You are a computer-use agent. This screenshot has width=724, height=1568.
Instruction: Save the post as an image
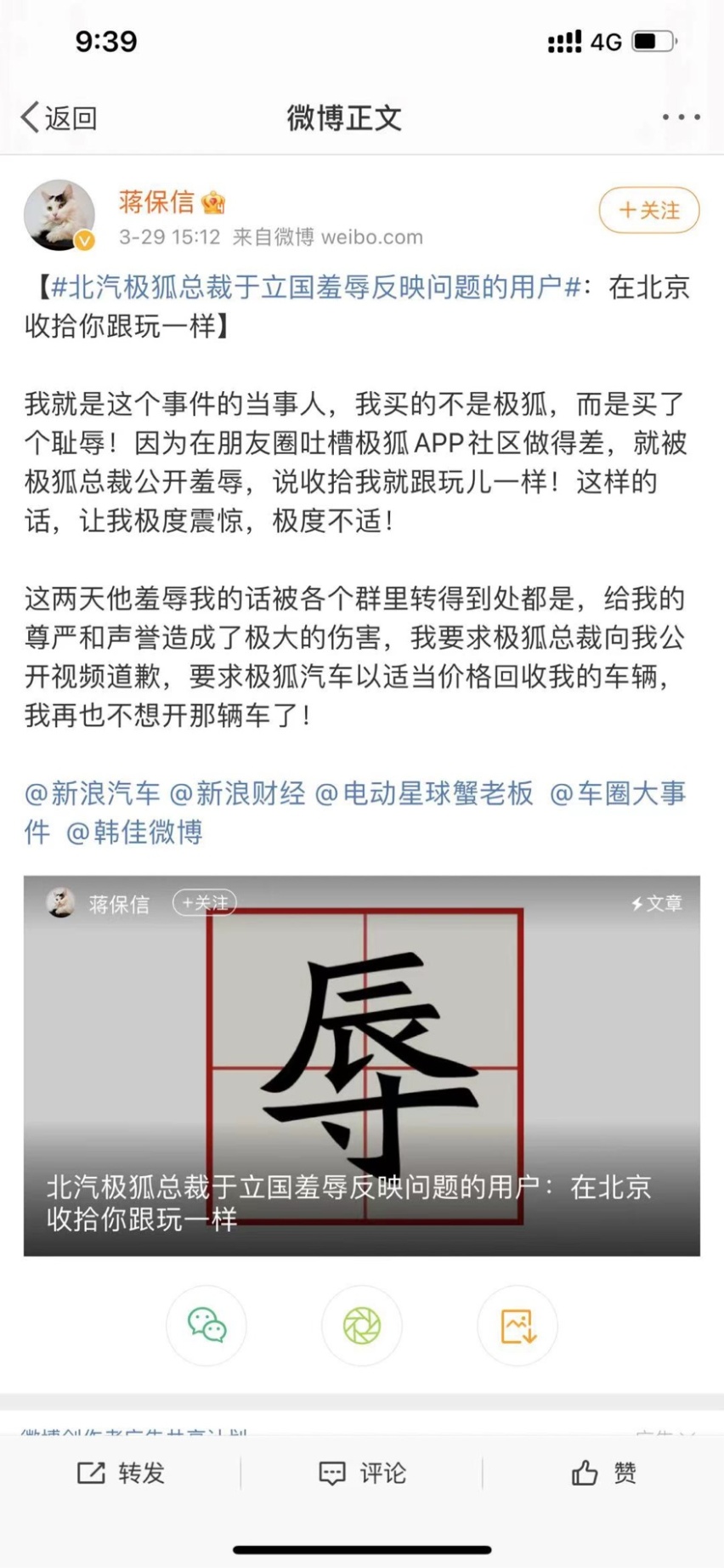point(517,1326)
